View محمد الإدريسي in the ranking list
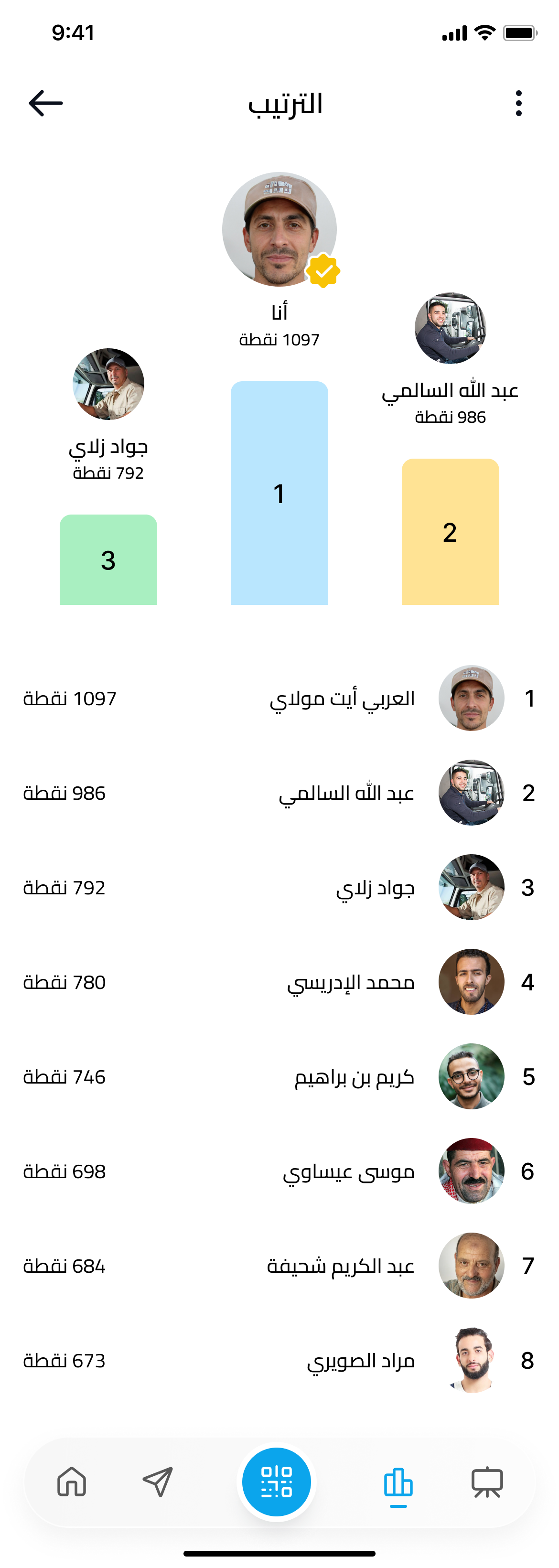 point(279,982)
